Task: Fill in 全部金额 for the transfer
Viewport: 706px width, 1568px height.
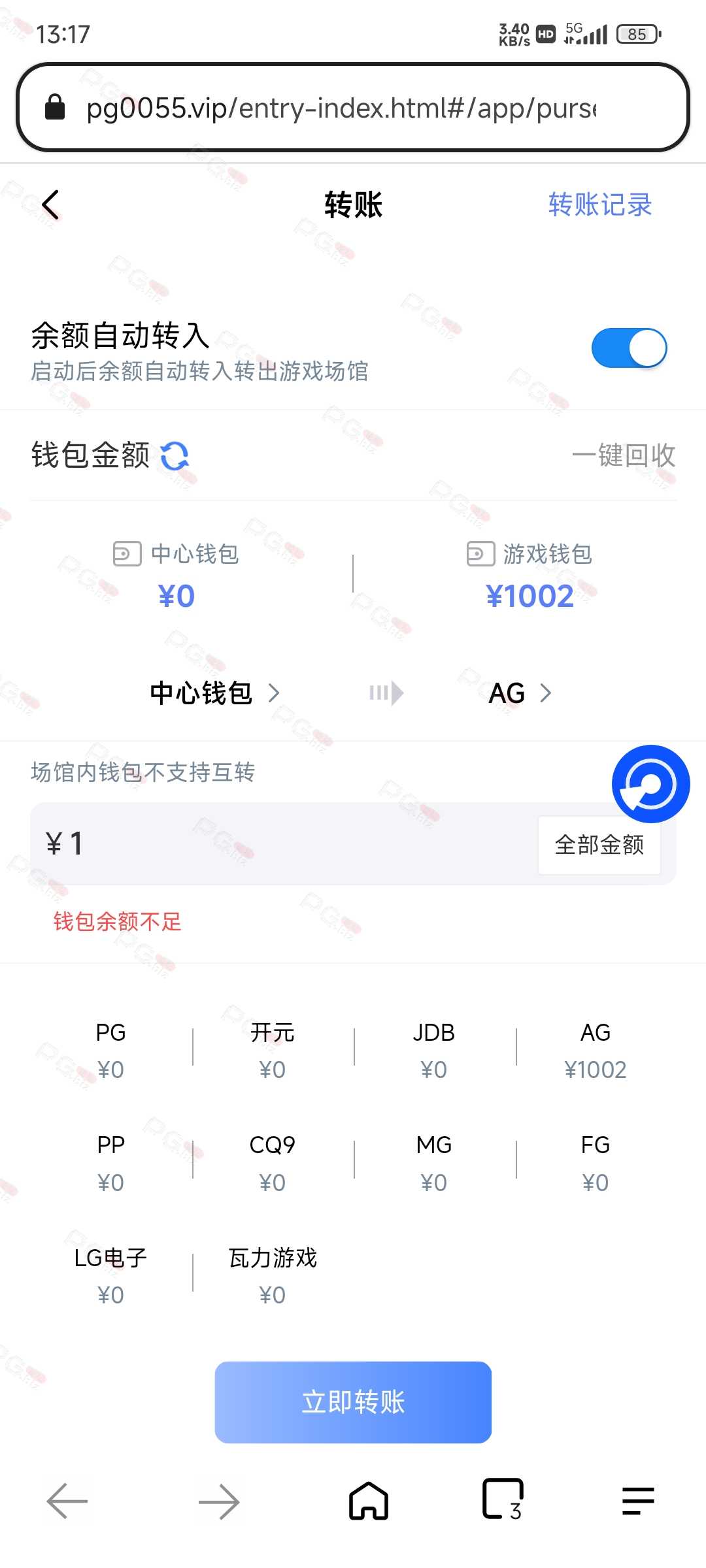Action: coord(599,845)
